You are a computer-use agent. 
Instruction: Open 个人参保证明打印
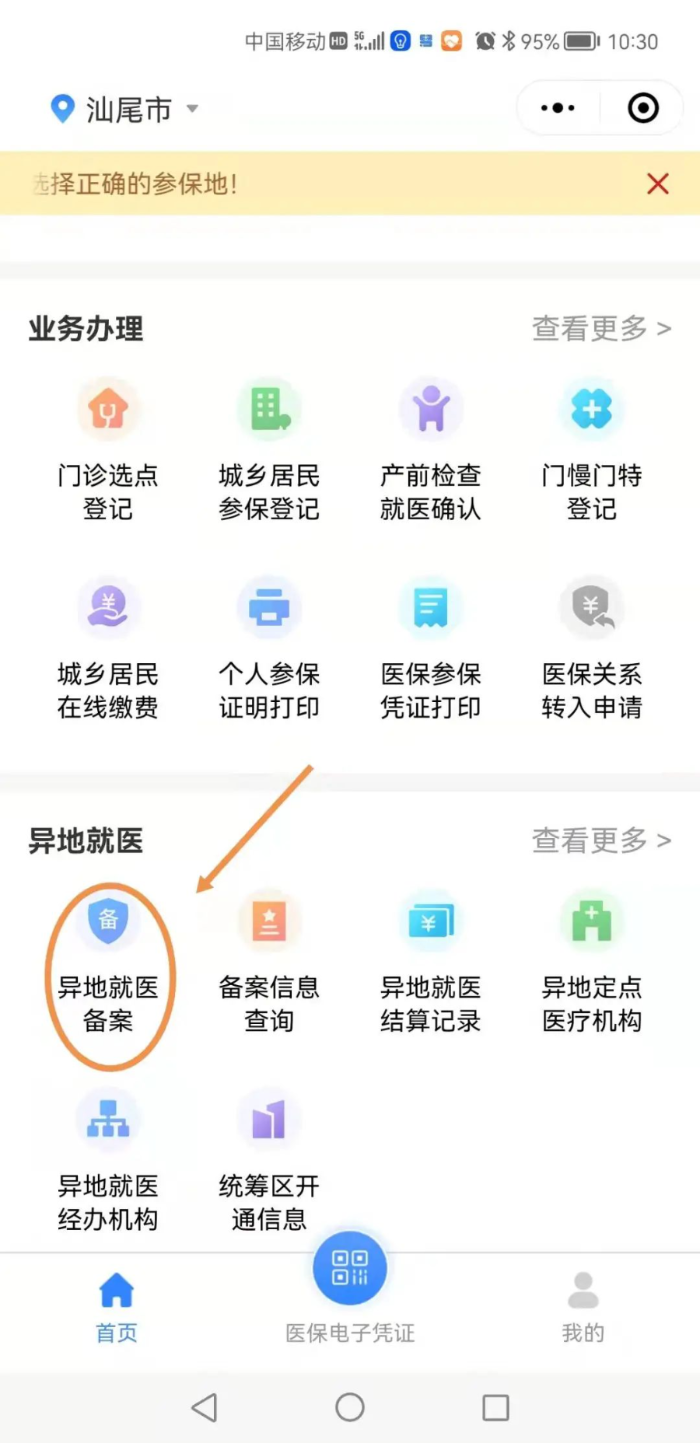click(x=269, y=648)
